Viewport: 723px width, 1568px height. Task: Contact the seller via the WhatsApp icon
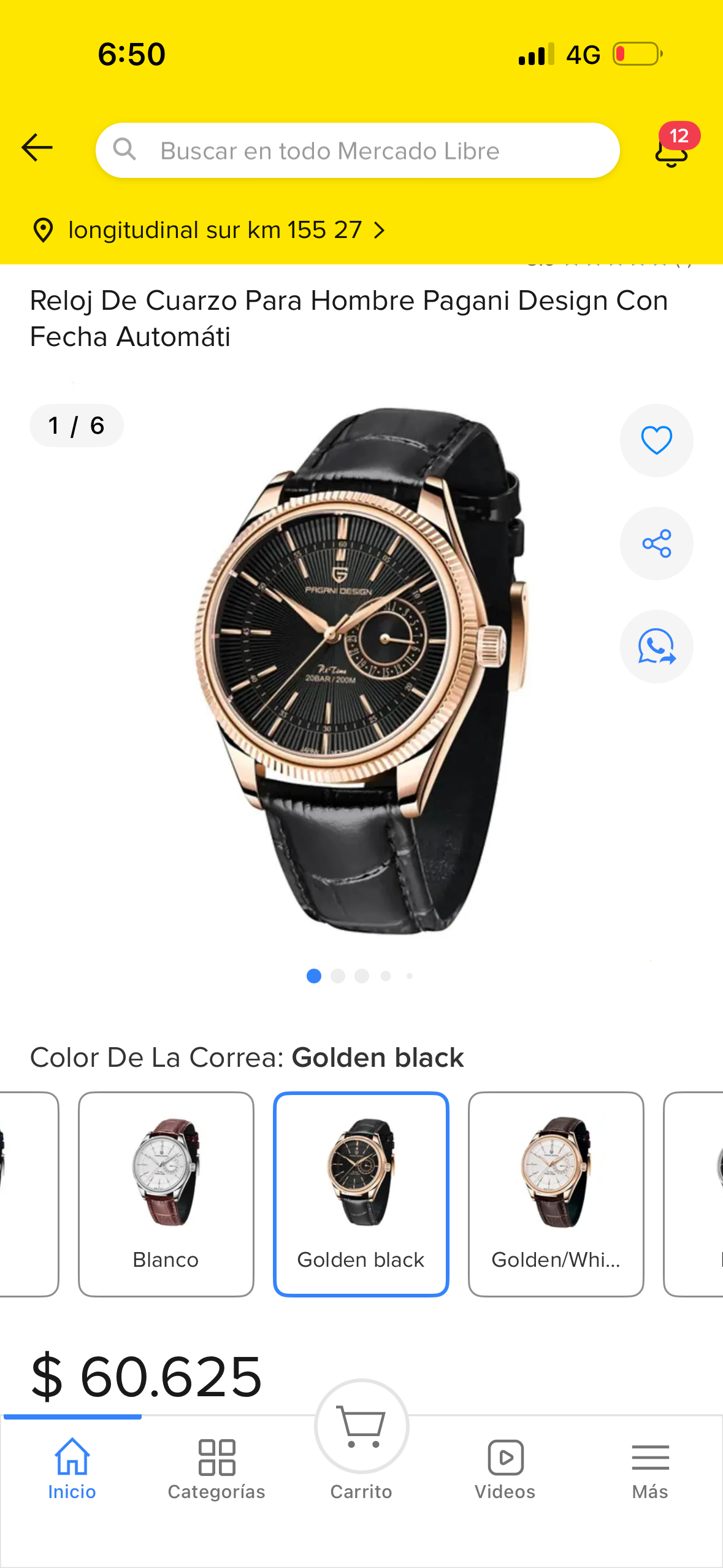656,647
